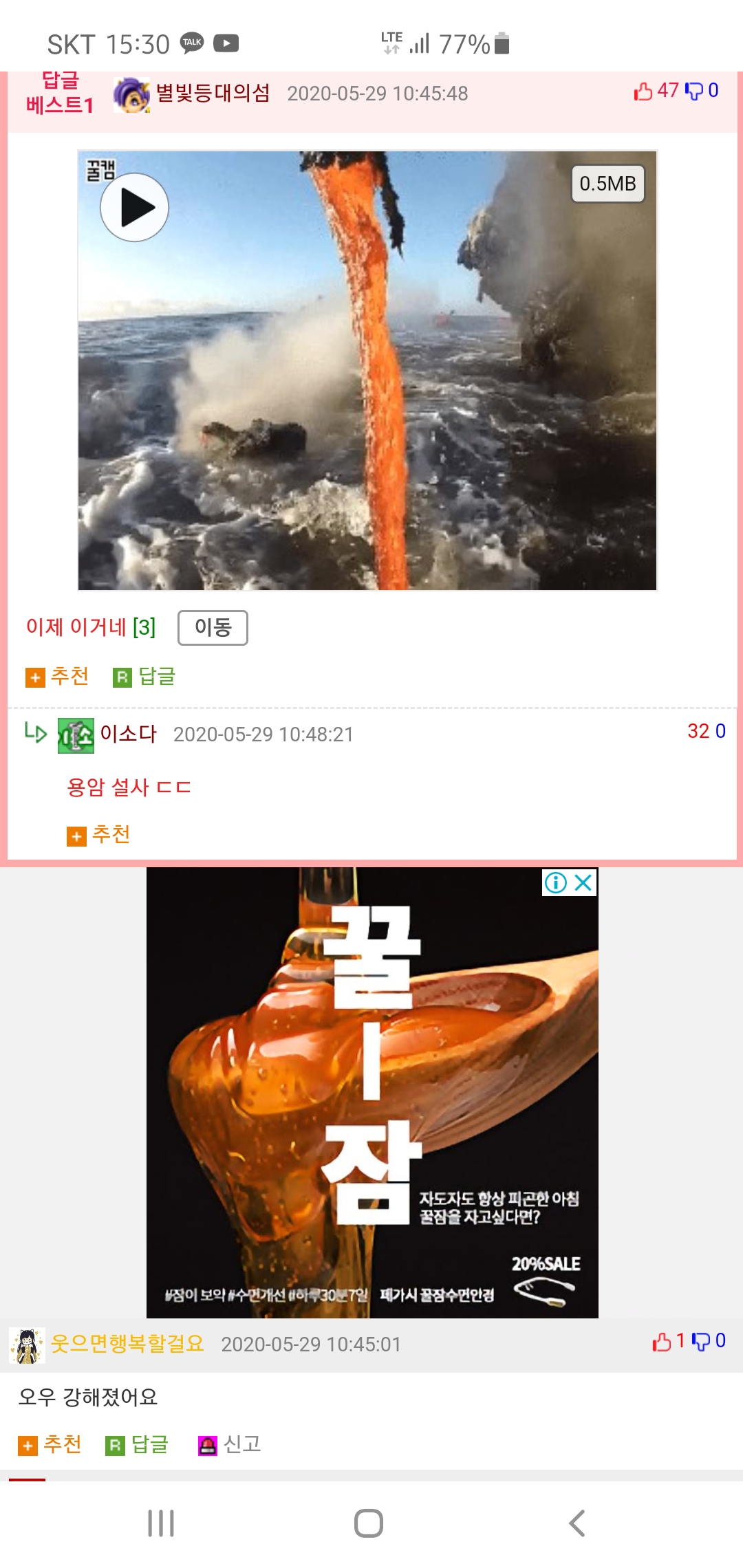Open 이제 이거네 linked post

(x=91, y=627)
